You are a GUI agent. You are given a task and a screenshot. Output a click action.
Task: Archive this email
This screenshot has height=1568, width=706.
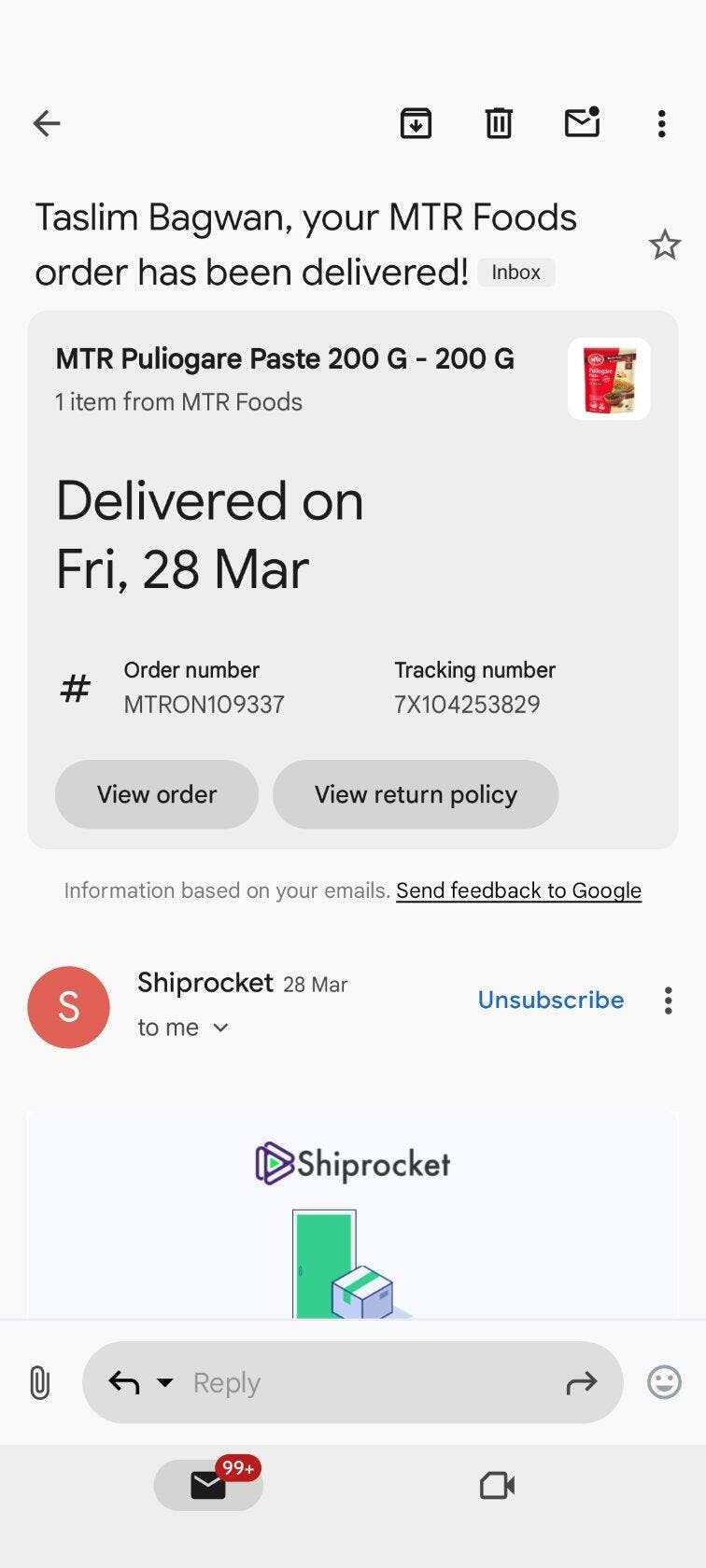(416, 123)
